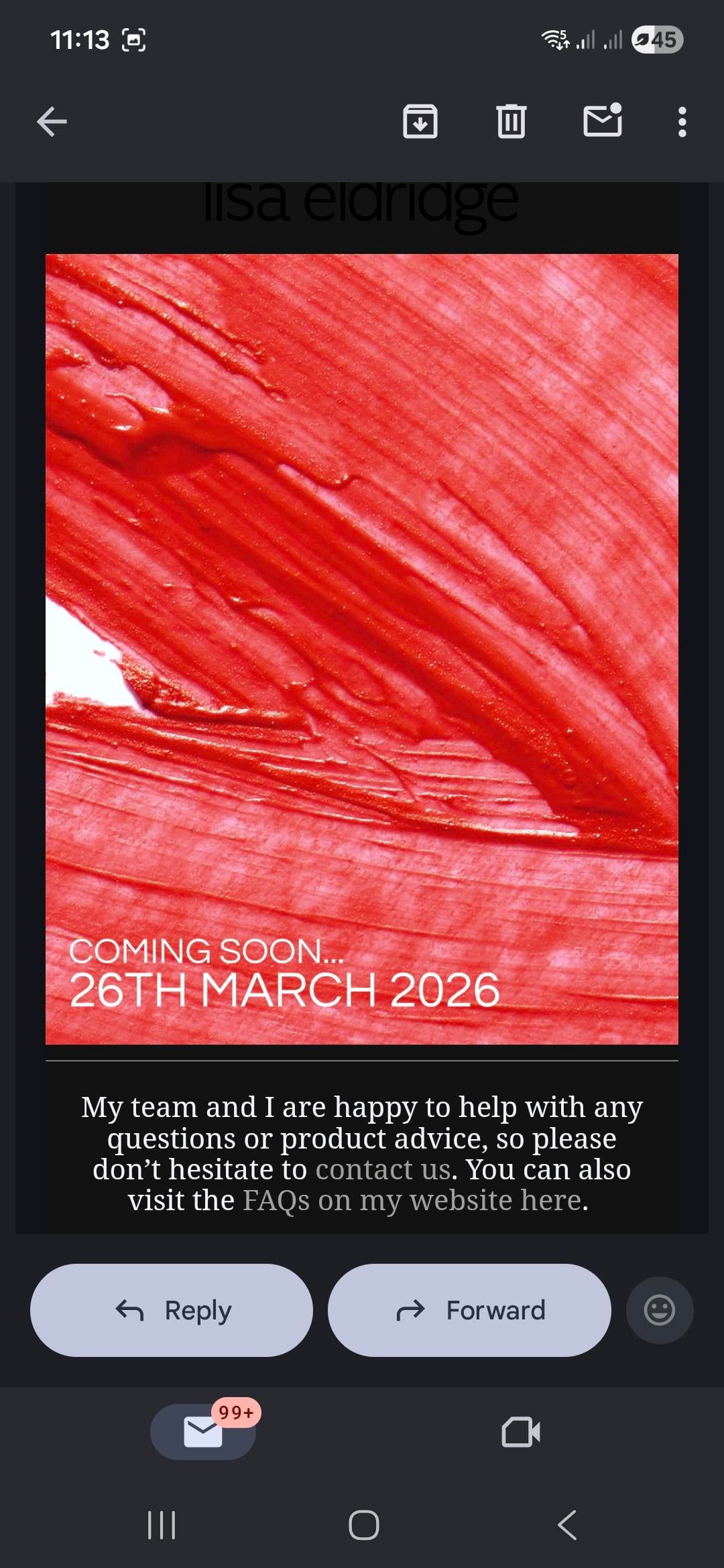
Task: Reply to this email
Action: tap(172, 1310)
